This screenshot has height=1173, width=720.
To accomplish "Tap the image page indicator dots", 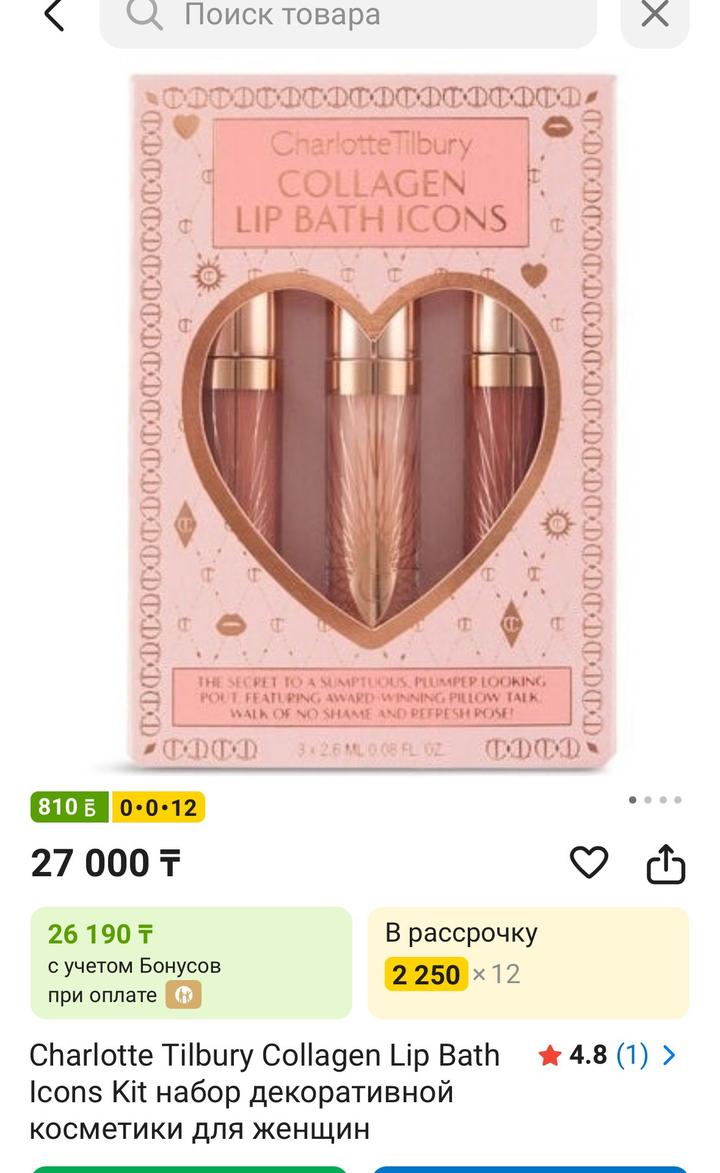I will [x=655, y=800].
